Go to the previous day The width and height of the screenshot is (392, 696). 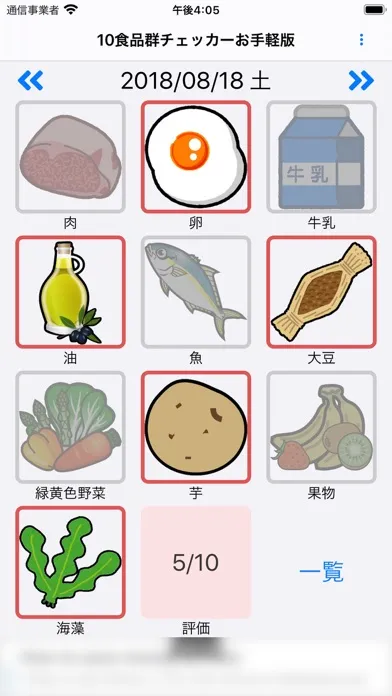(31, 81)
